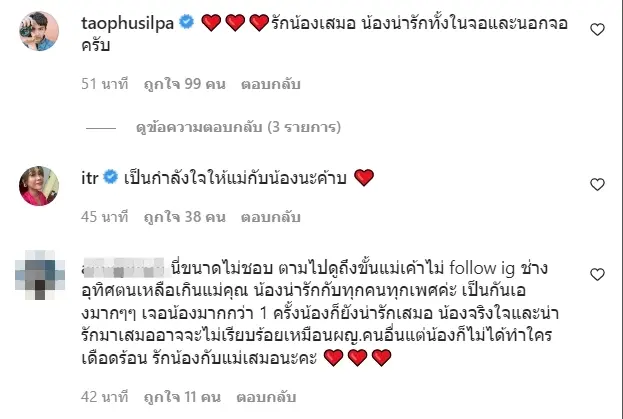This screenshot has width=623, height=419.
Task: Expand the 3 replies under taophusilpa's comment
Action: (x=216, y=129)
